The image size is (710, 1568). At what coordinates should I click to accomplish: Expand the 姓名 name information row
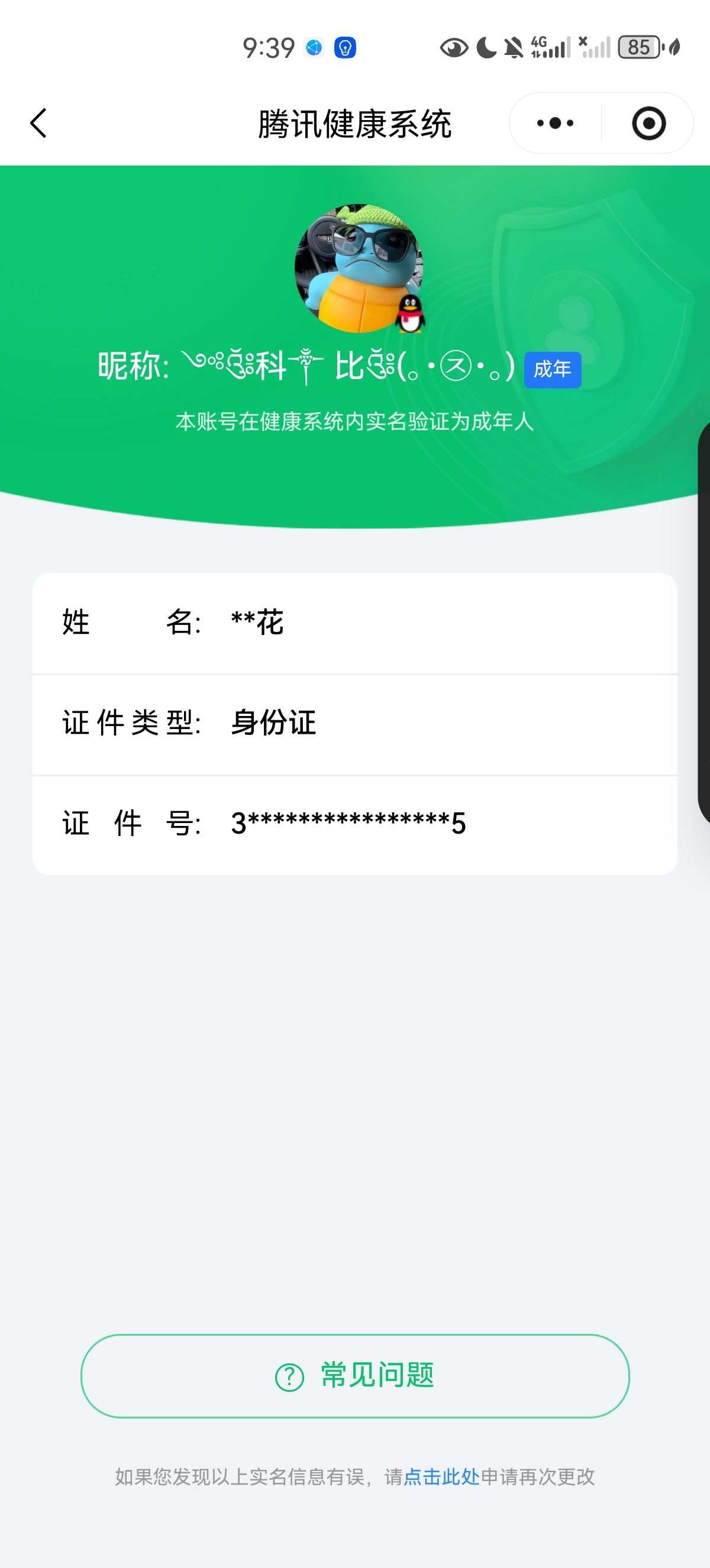tap(355, 622)
